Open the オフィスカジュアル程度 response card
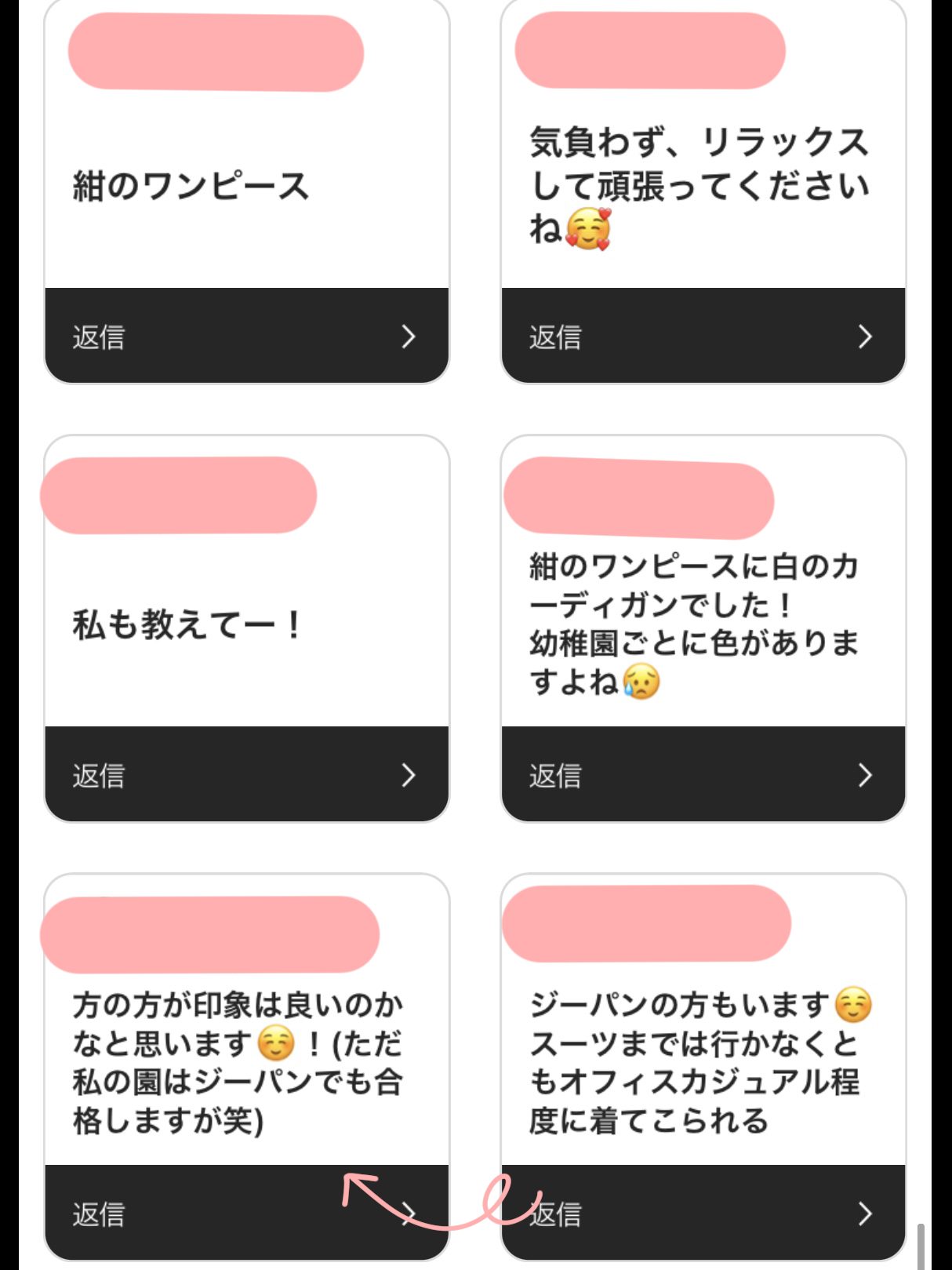 [x=695, y=1062]
